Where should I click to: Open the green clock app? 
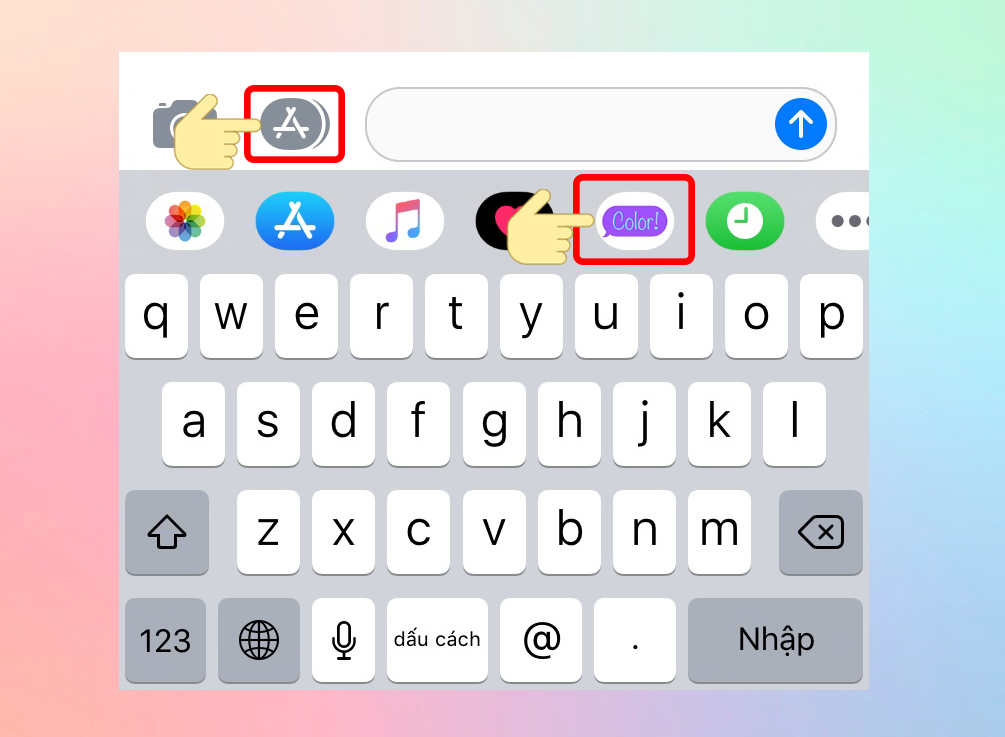(744, 221)
